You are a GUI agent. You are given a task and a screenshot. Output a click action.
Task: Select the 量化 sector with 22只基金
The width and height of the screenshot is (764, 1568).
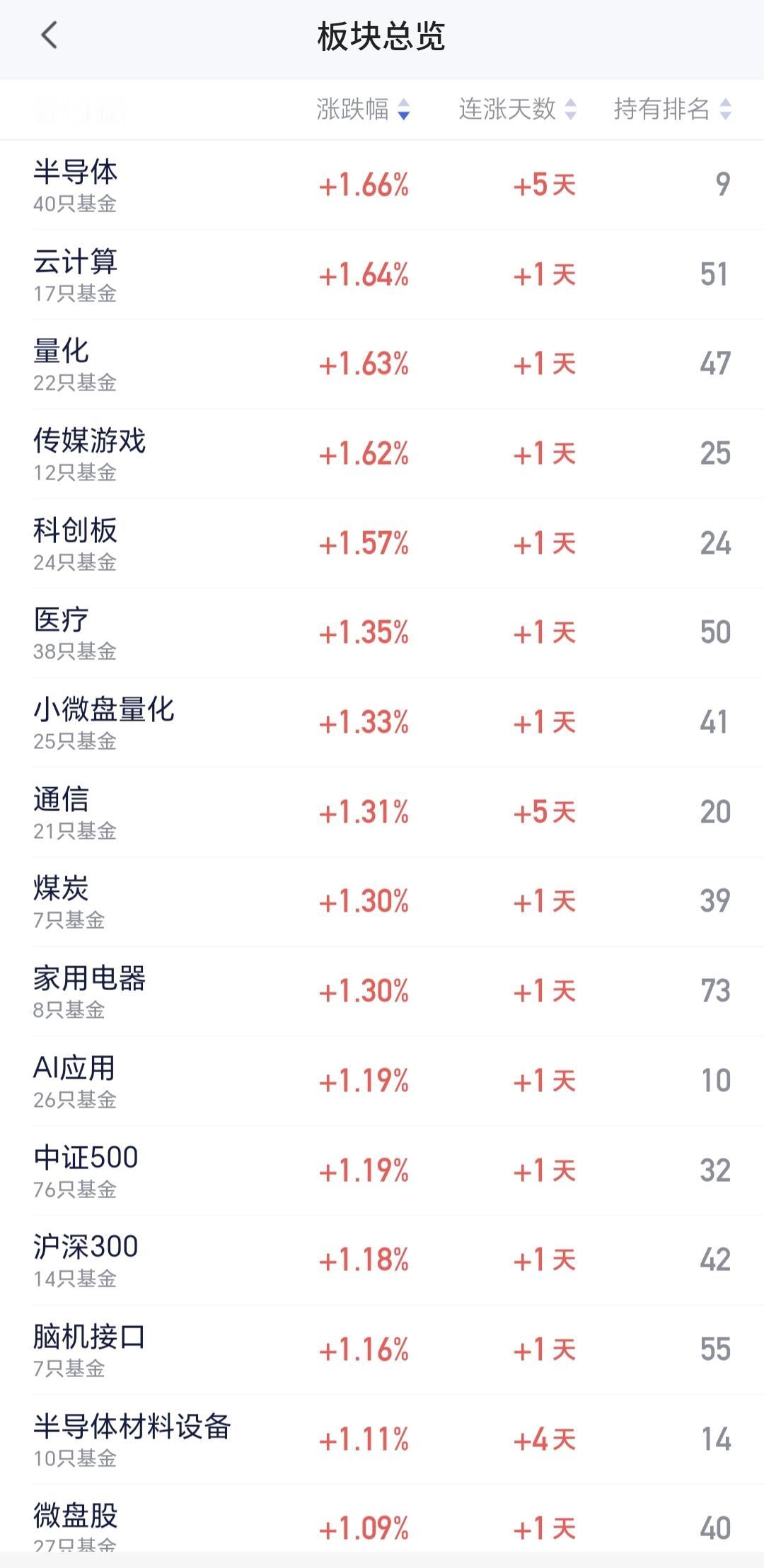click(382, 364)
